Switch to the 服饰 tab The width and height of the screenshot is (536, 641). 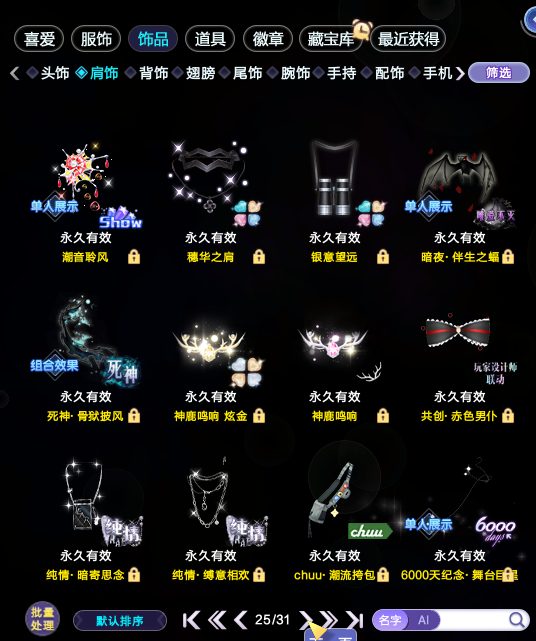click(96, 39)
